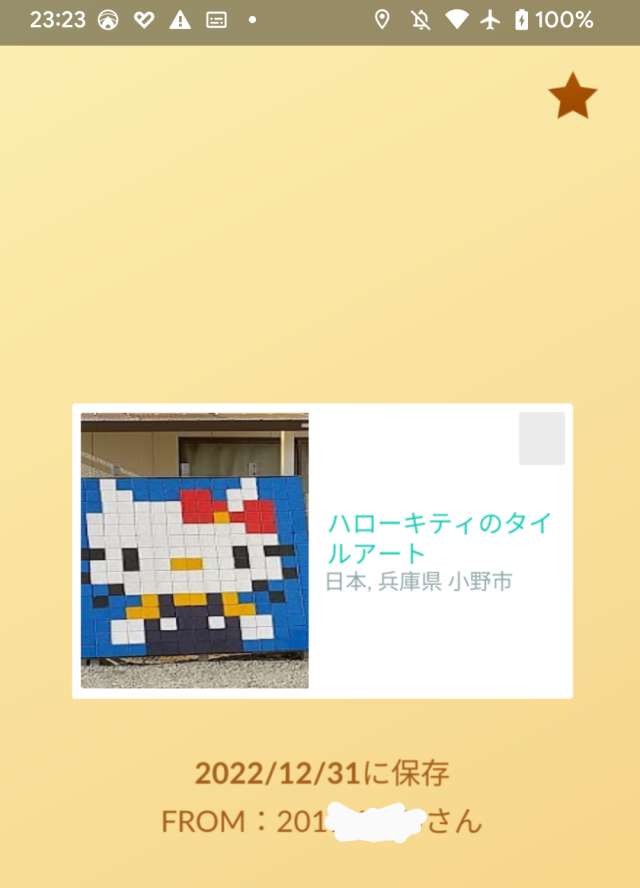This screenshot has height=888, width=640.
Task: Tap the favorite star icon
Action: coord(572,97)
